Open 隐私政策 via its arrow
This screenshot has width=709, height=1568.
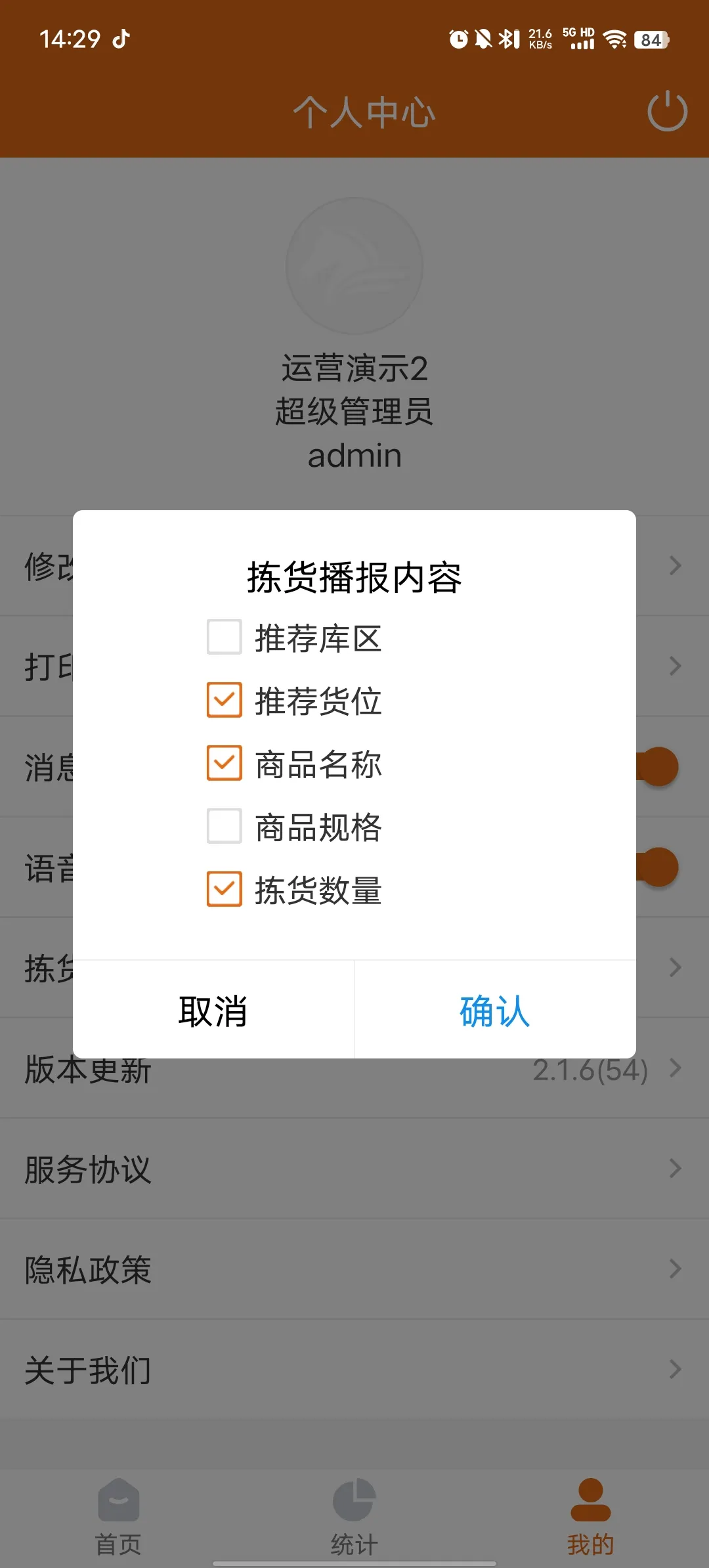click(x=676, y=1268)
